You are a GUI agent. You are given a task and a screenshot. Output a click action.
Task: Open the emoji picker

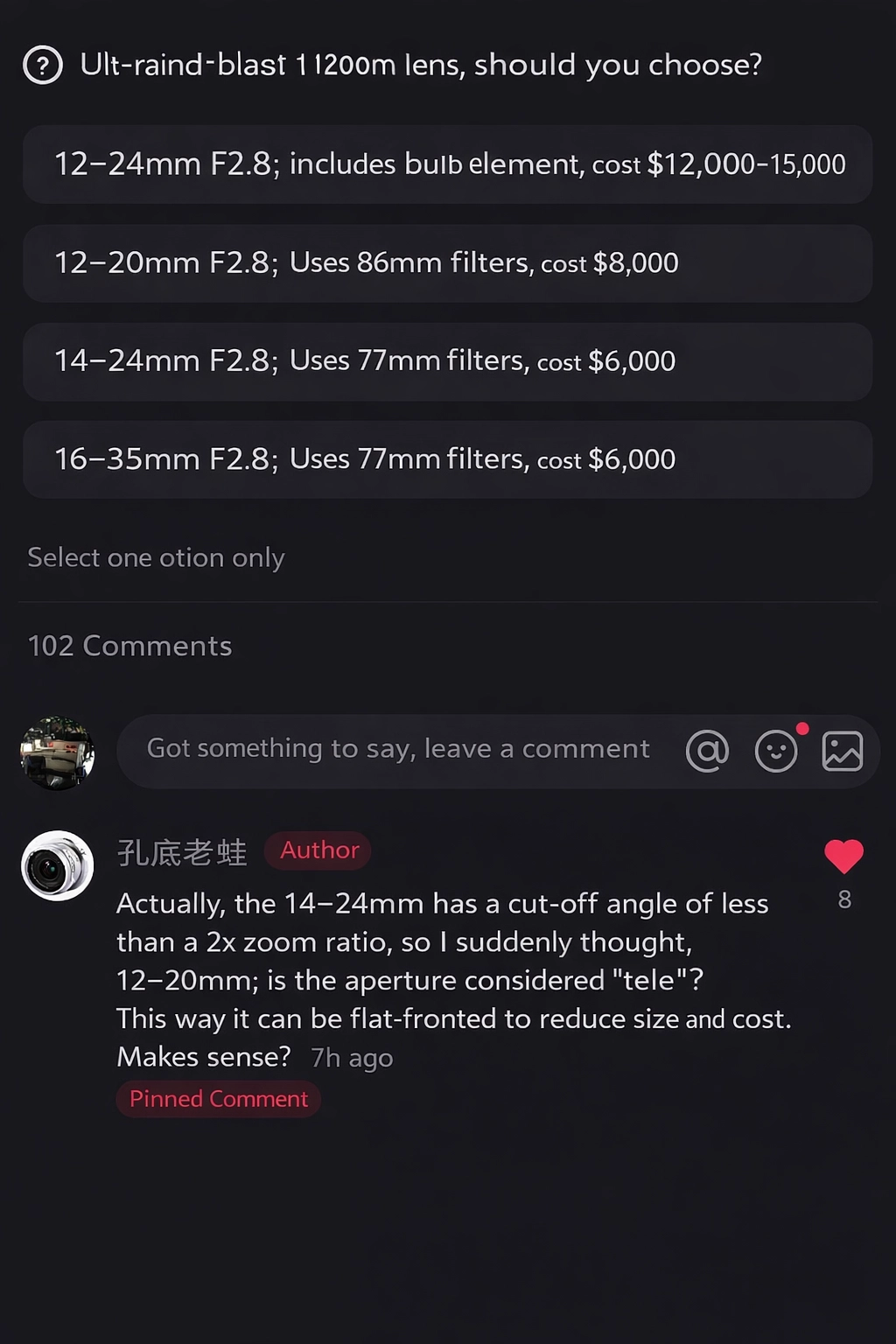(x=776, y=751)
